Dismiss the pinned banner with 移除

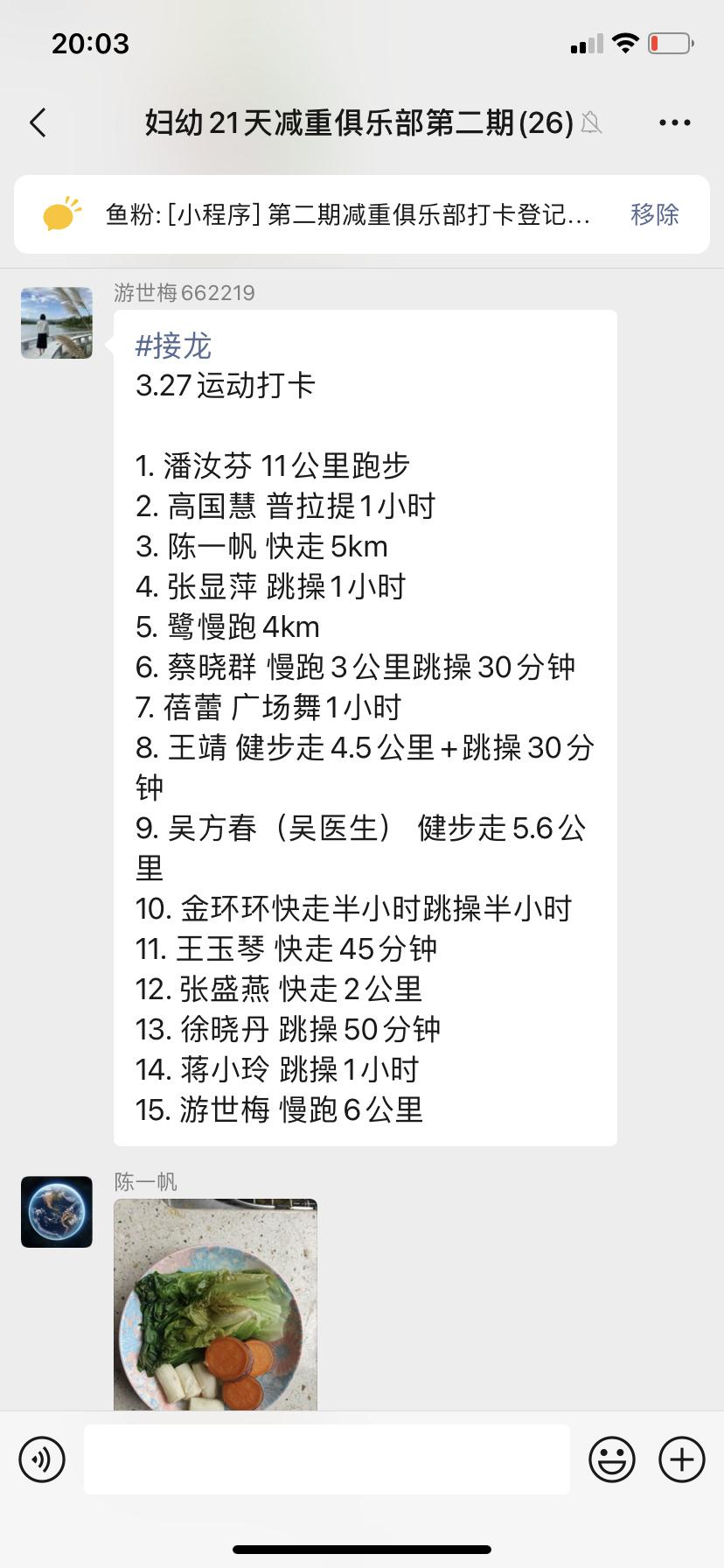tap(654, 214)
